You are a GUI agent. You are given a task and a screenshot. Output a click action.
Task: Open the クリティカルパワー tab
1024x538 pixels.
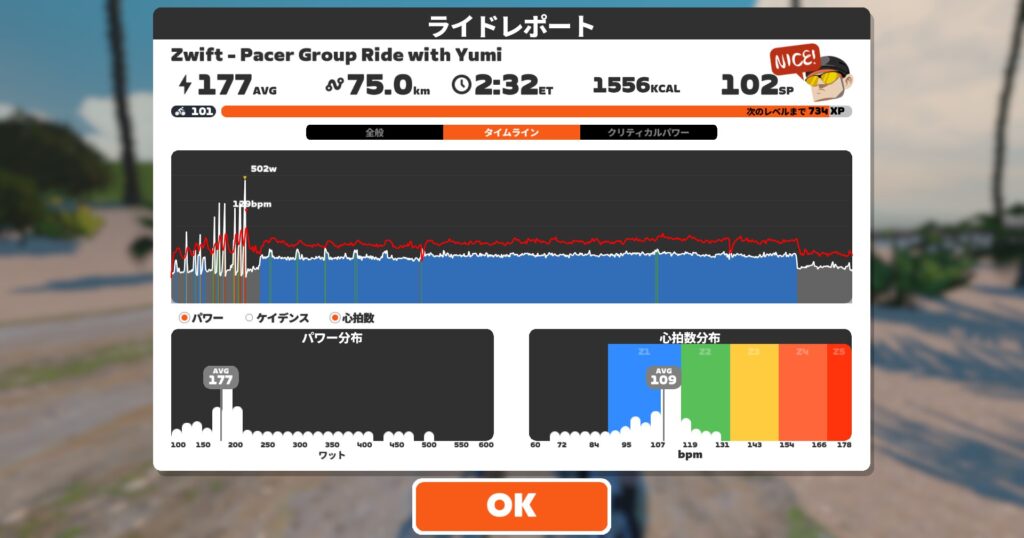tap(648, 133)
